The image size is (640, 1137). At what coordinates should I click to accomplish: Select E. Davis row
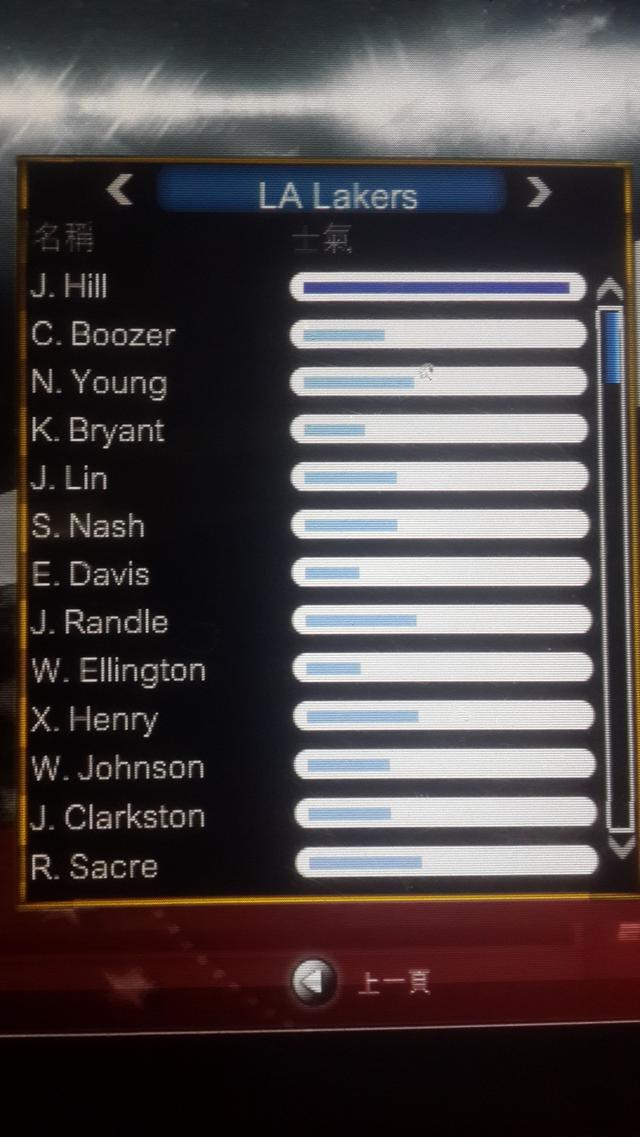[x=90, y=575]
